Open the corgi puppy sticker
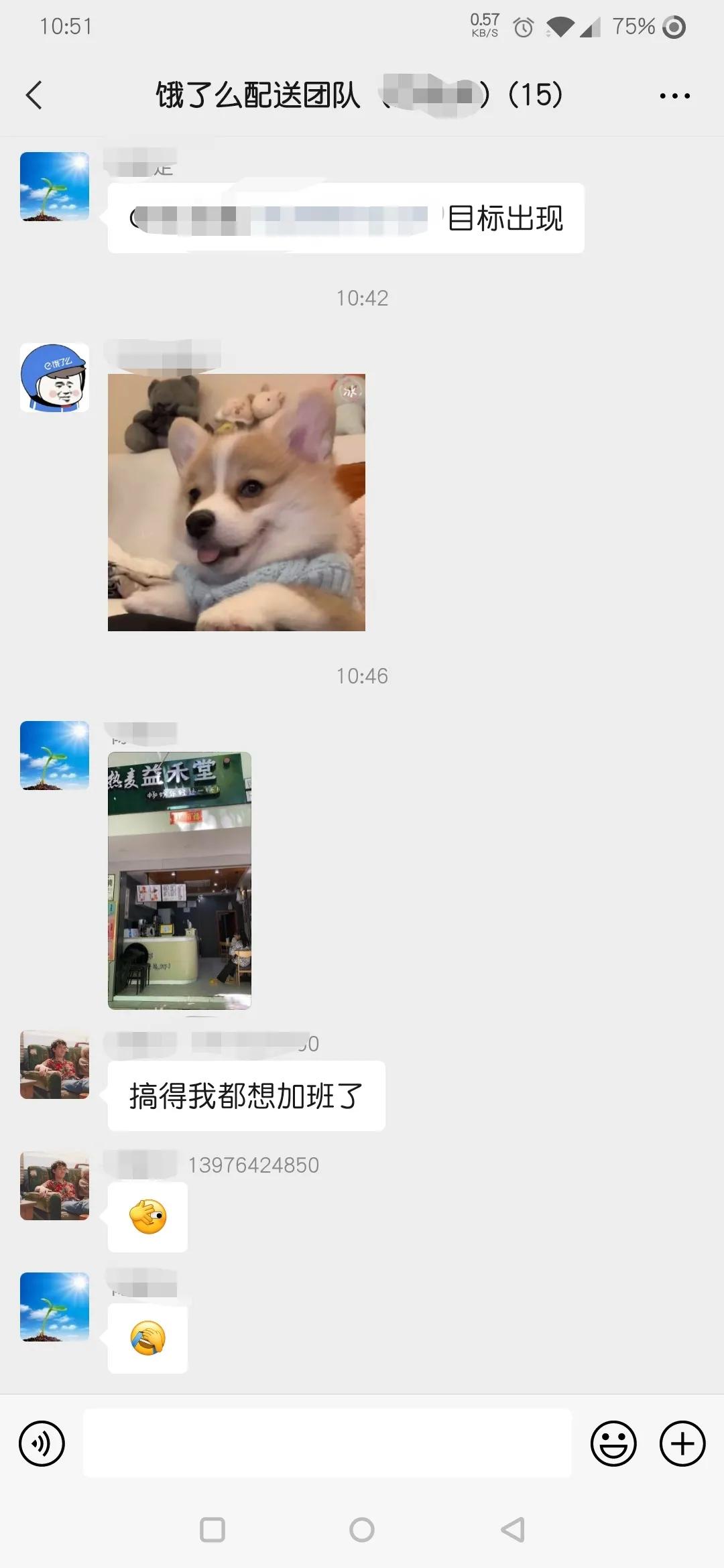 [236, 503]
